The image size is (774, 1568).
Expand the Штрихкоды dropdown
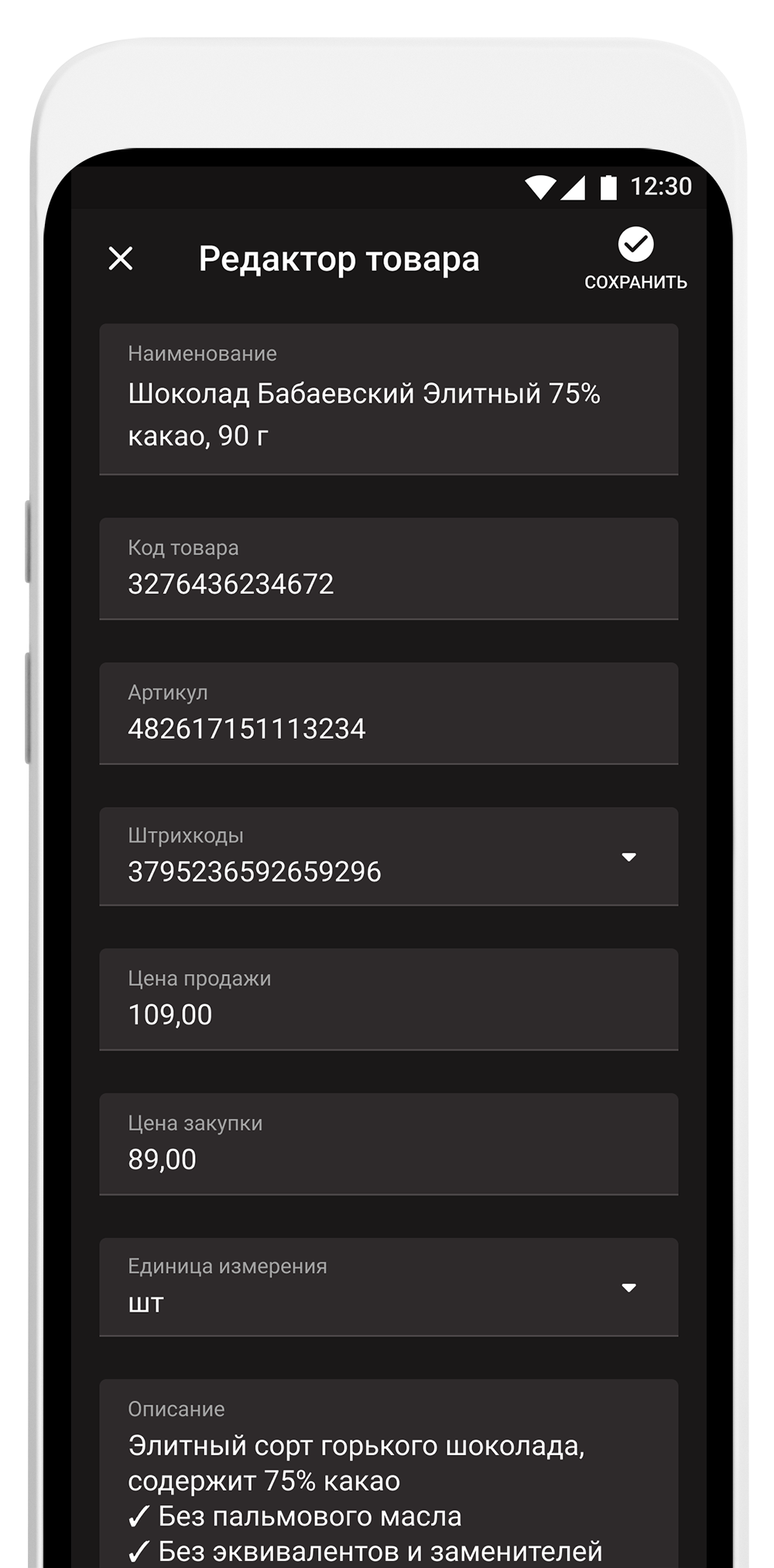click(628, 857)
